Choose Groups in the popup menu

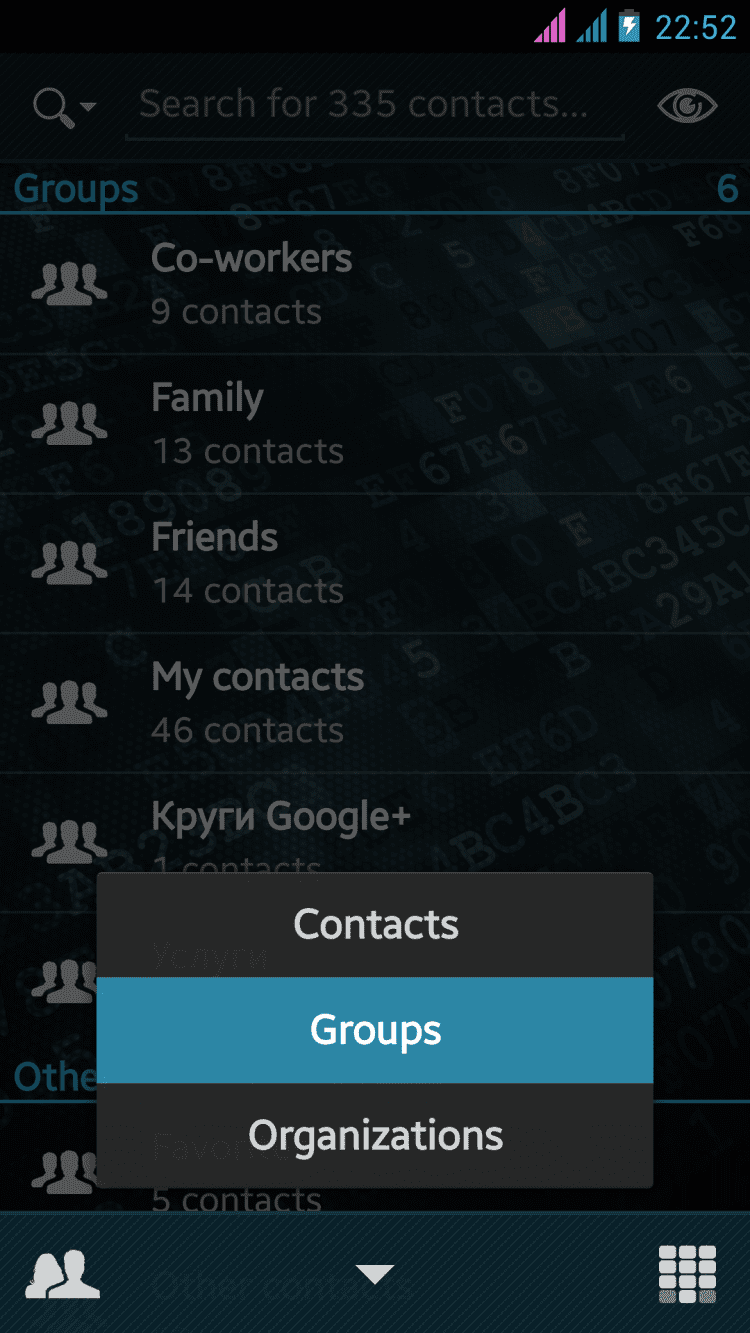click(375, 1030)
